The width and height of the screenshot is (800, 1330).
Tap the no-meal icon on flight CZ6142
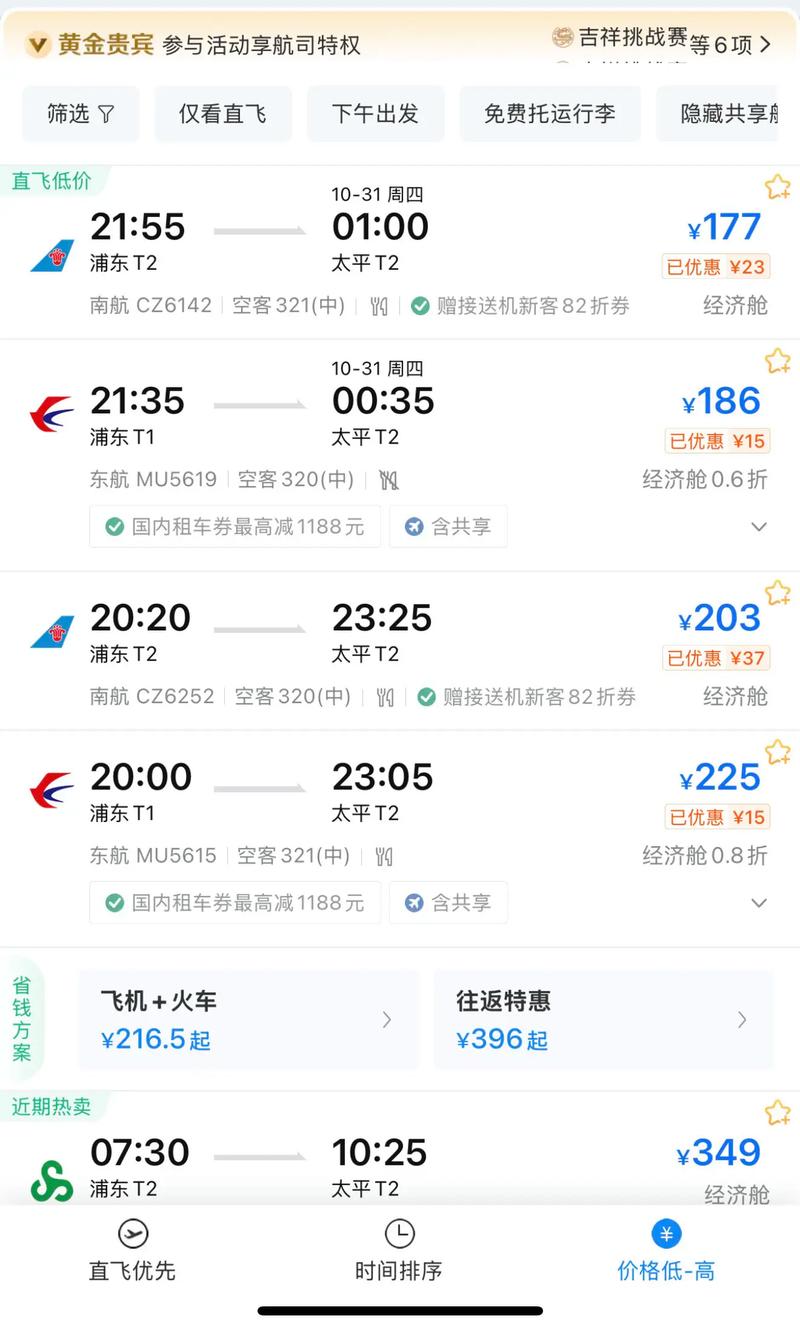coord(379,305)
